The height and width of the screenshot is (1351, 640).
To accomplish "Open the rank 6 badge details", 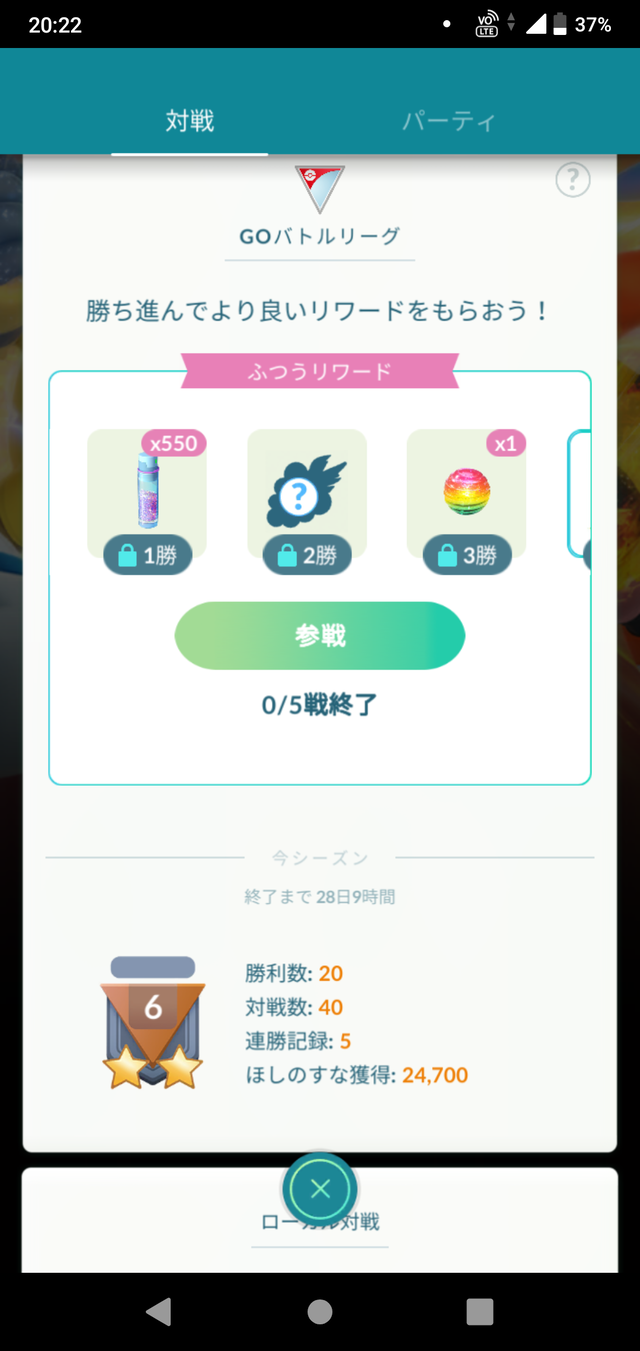I will point(153,1022).
